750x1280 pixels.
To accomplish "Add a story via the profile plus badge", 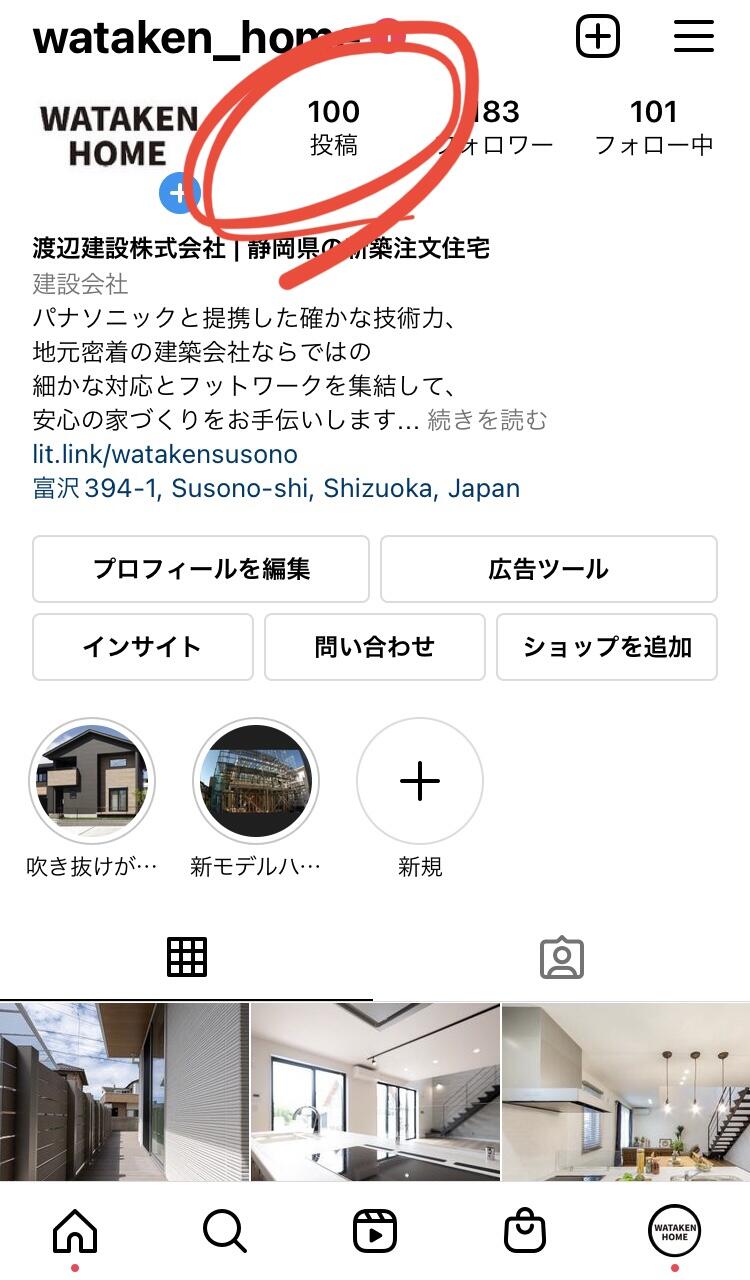I will click(x=179, y=193).
